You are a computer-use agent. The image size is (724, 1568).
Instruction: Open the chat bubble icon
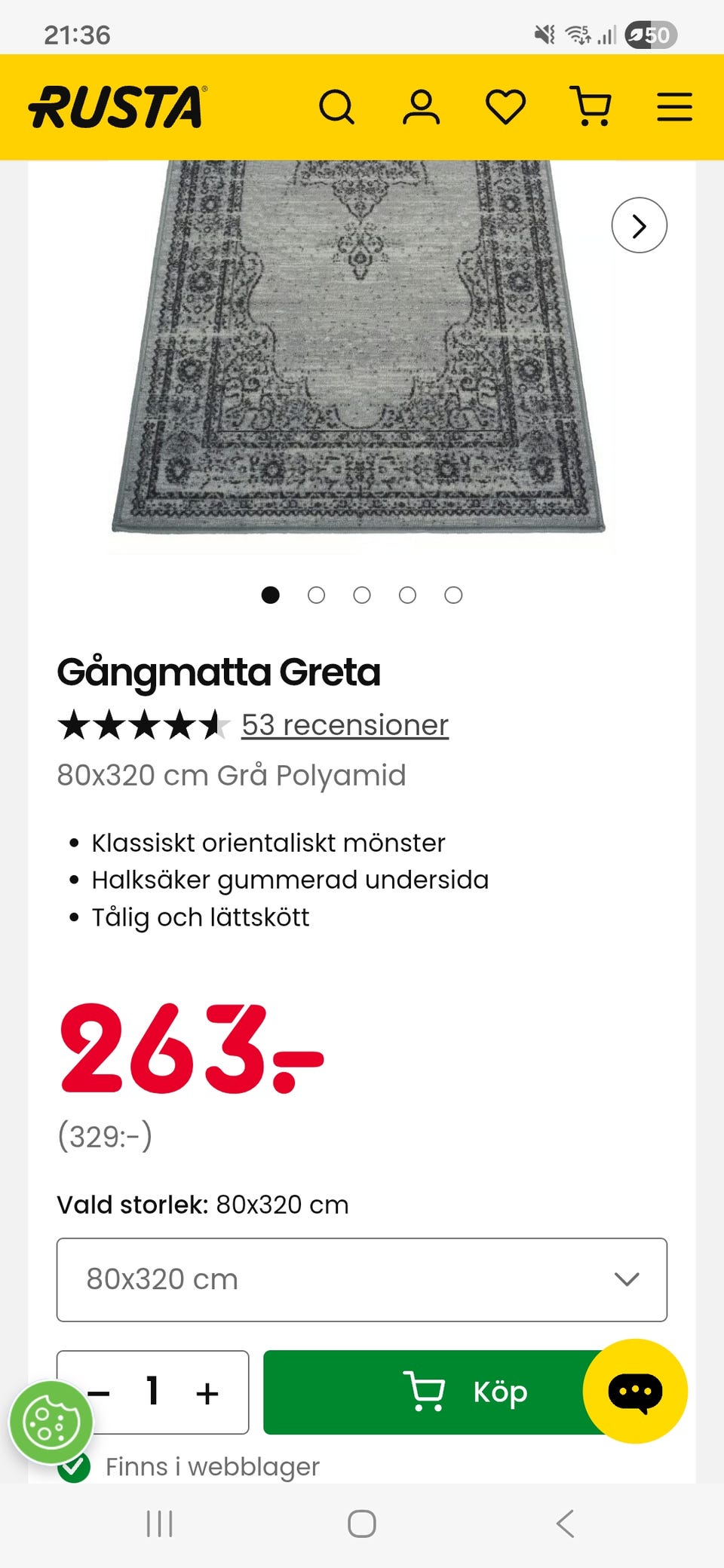(x=636, y=1392)
